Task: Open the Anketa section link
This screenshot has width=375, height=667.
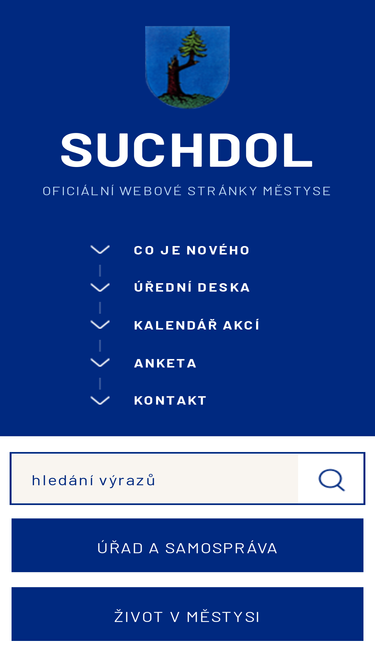Action: click(x=165, y=363)
